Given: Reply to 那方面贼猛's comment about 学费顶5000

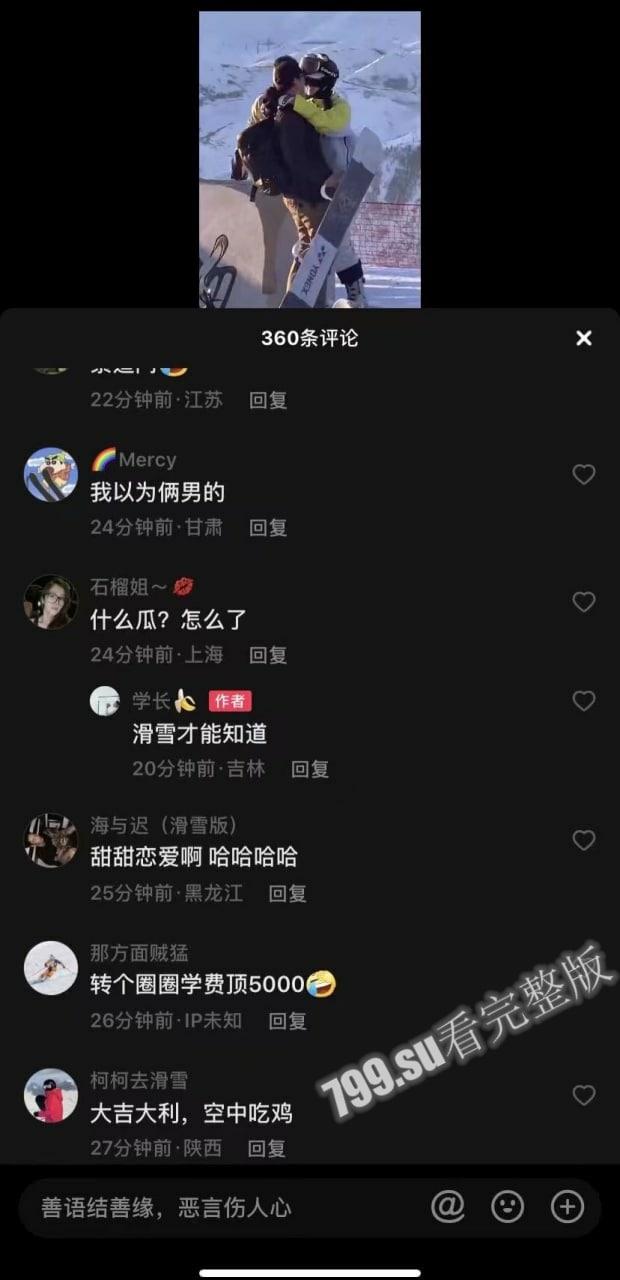Looking at the screenshot, I should (288, 1021).
